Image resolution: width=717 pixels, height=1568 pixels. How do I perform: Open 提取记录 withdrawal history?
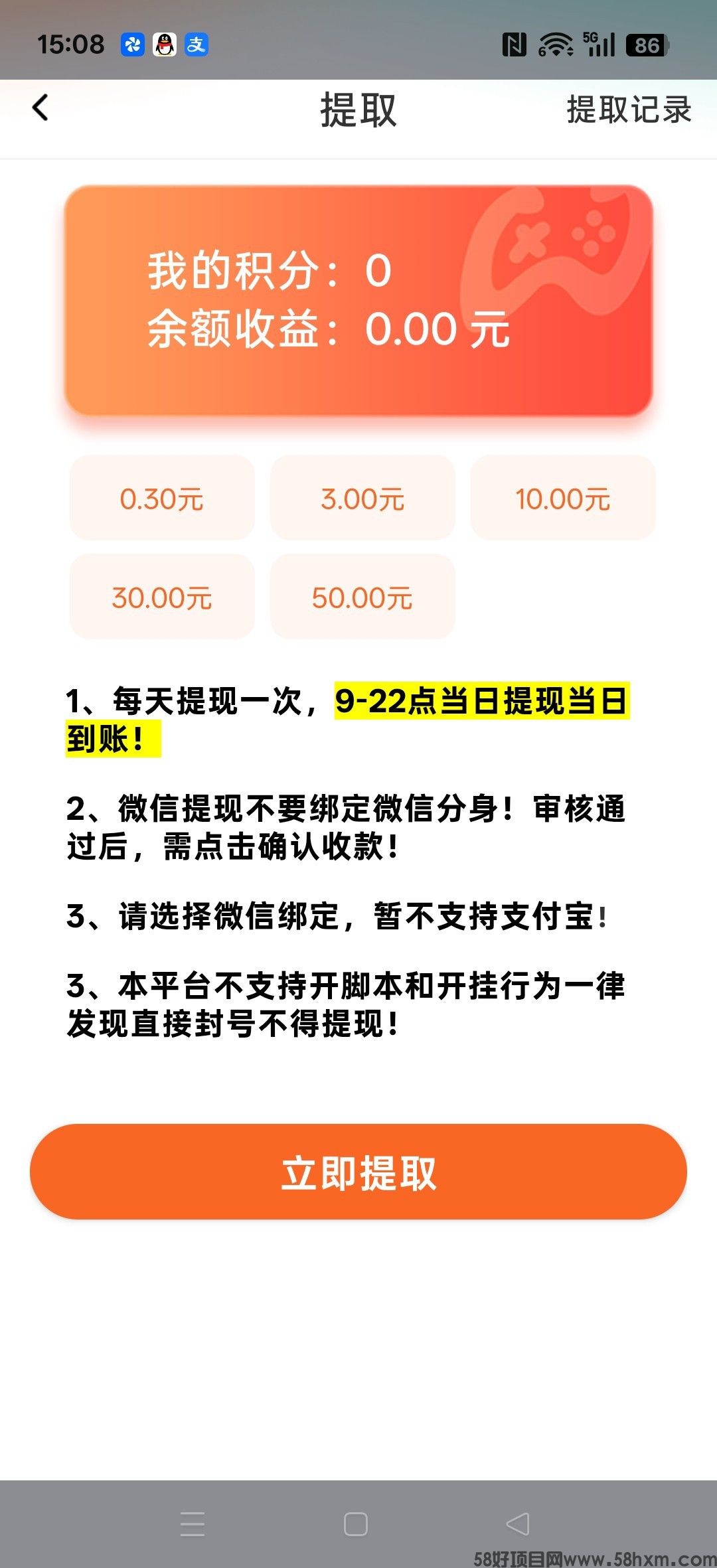629,110
